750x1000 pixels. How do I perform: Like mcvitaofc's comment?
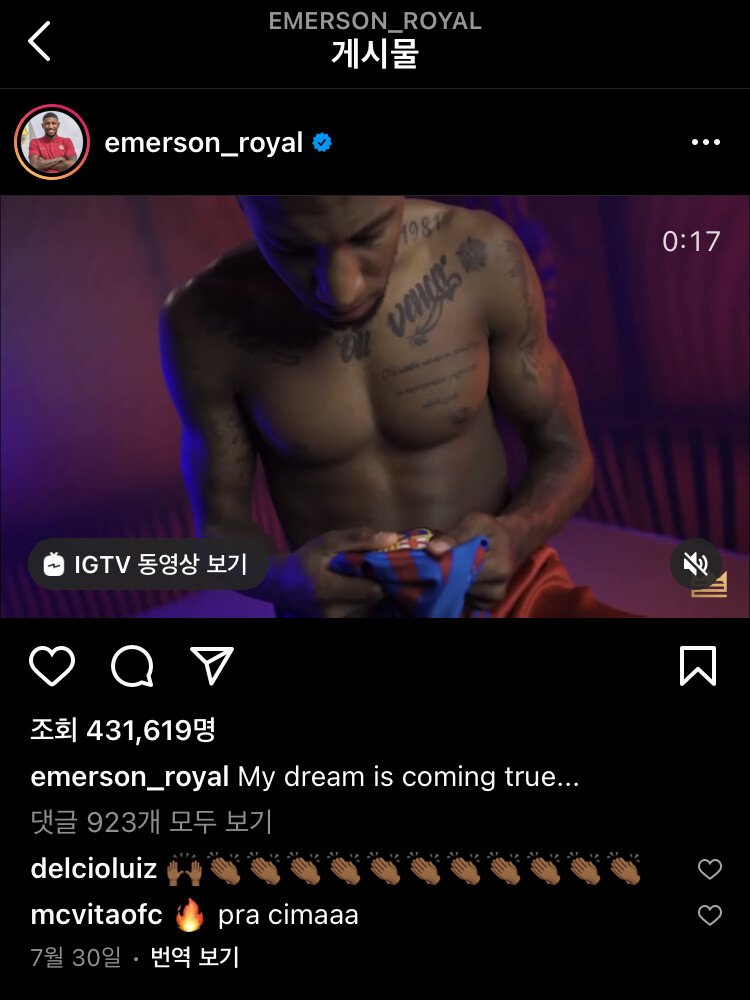tap(709, 915)
